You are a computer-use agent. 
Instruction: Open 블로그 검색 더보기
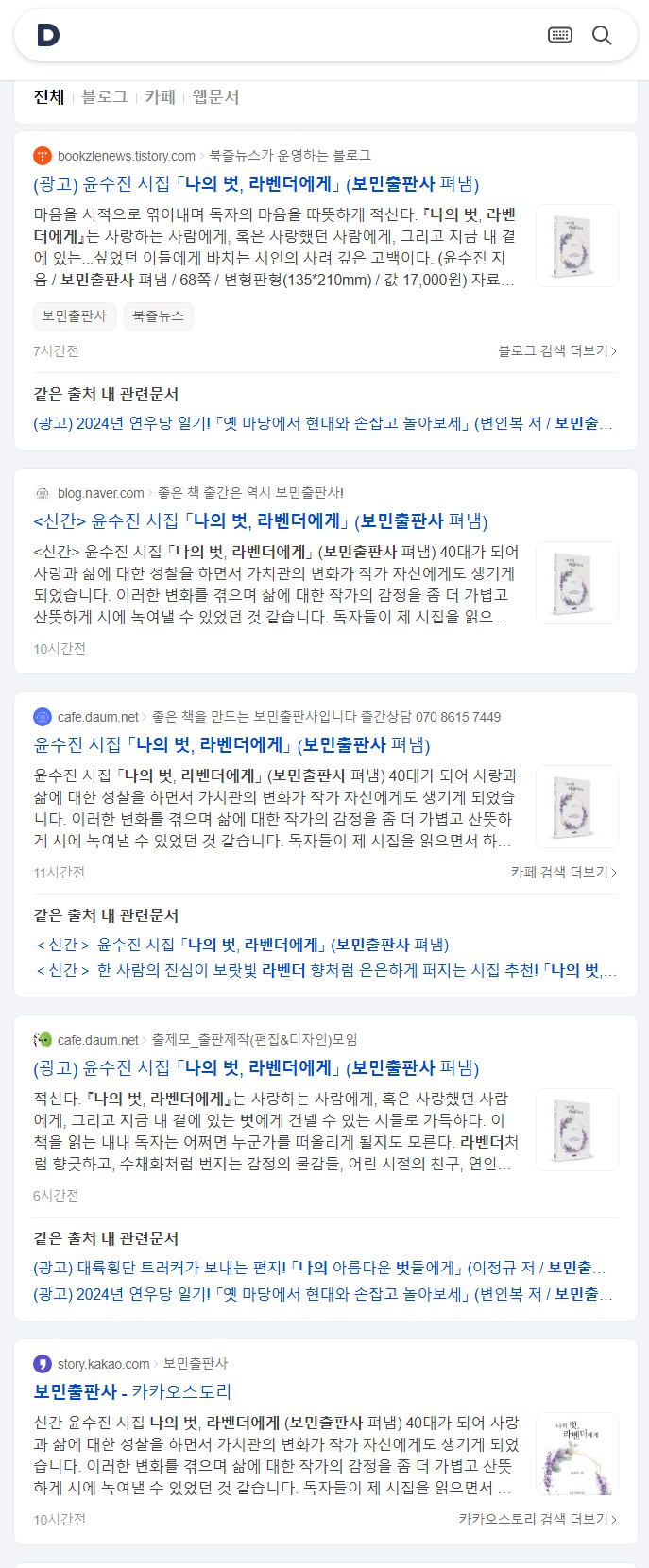point(557,350)
